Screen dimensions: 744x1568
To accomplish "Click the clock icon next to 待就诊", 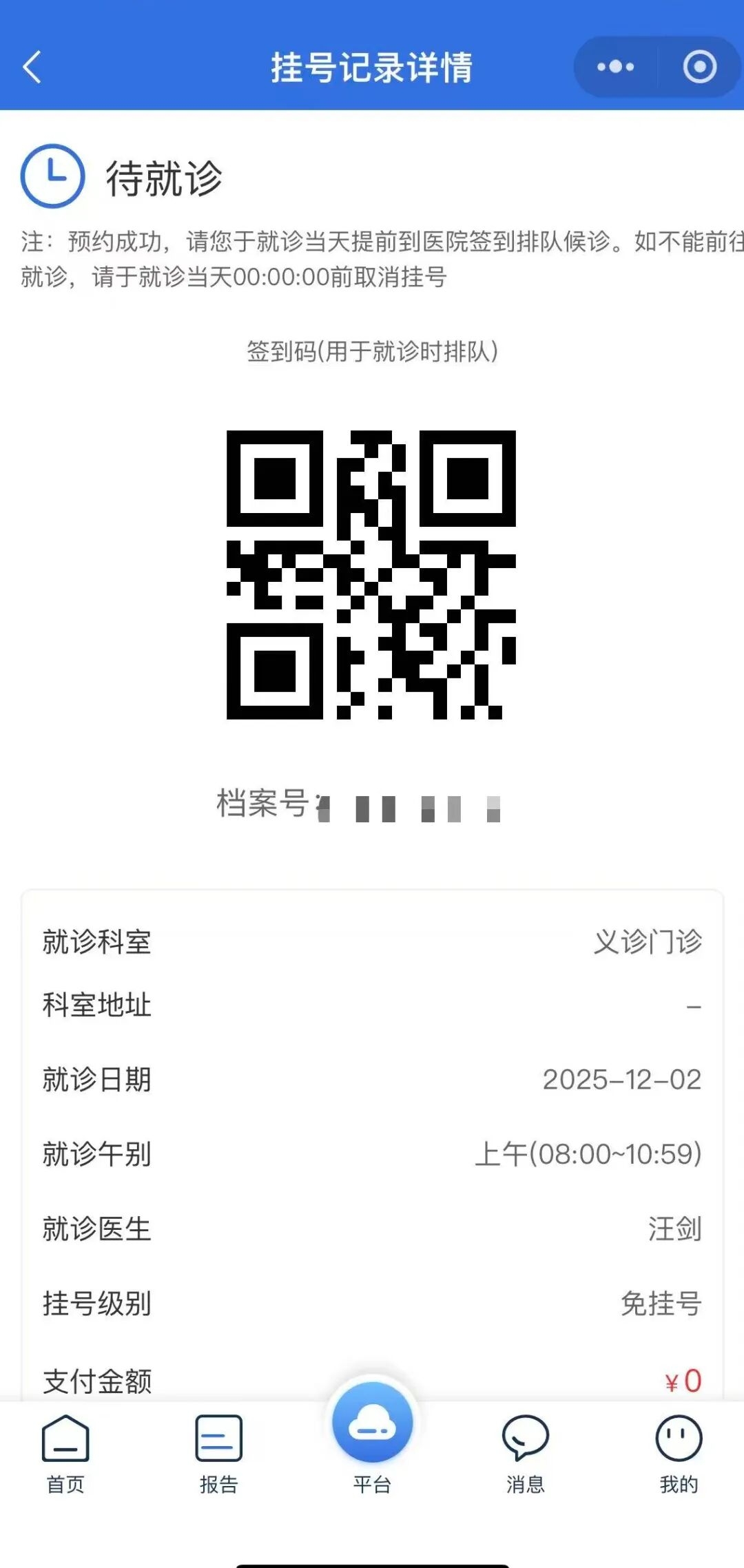I will coord(52,175).
